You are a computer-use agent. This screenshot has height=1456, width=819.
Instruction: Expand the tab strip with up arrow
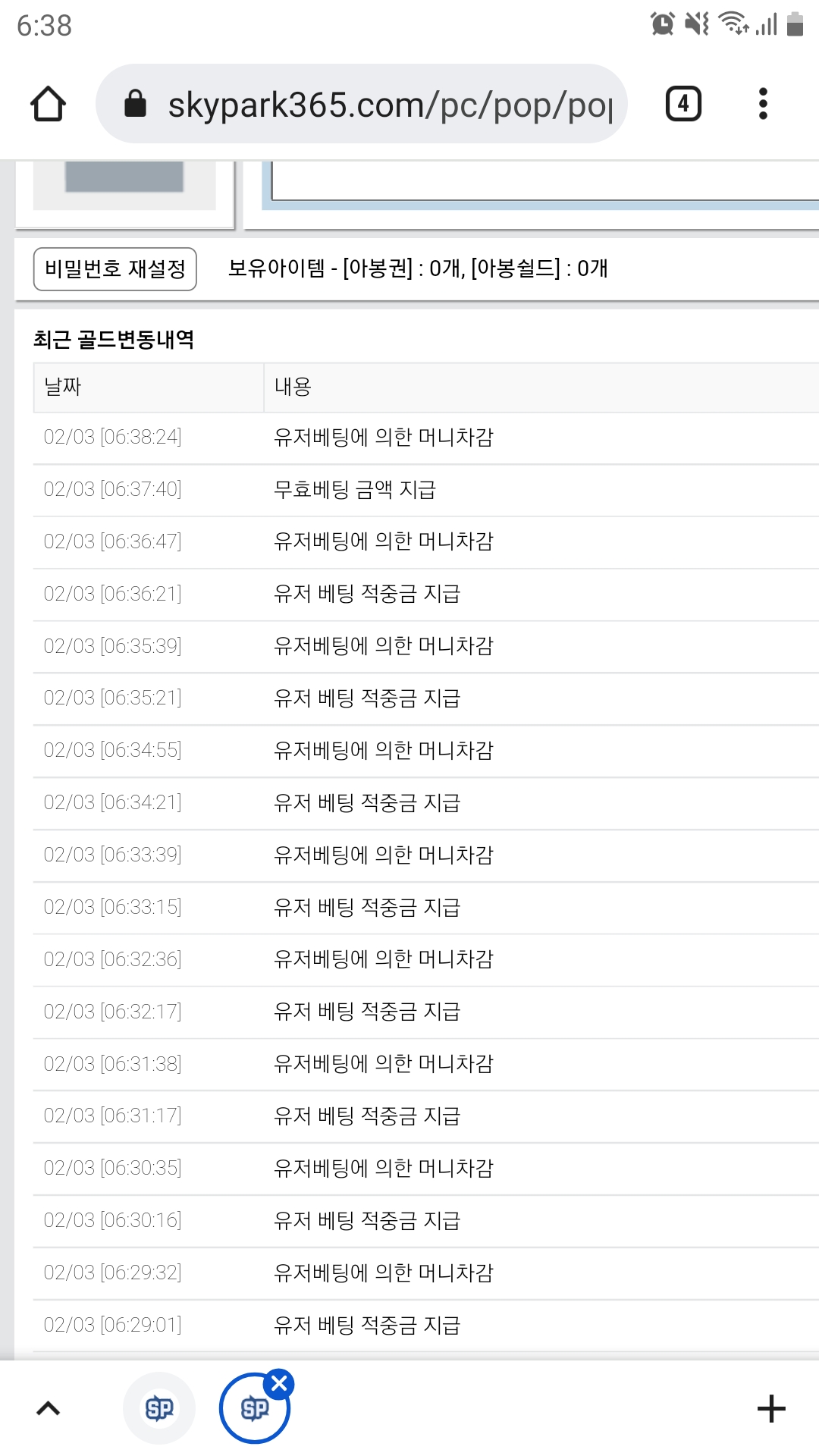48,1408
